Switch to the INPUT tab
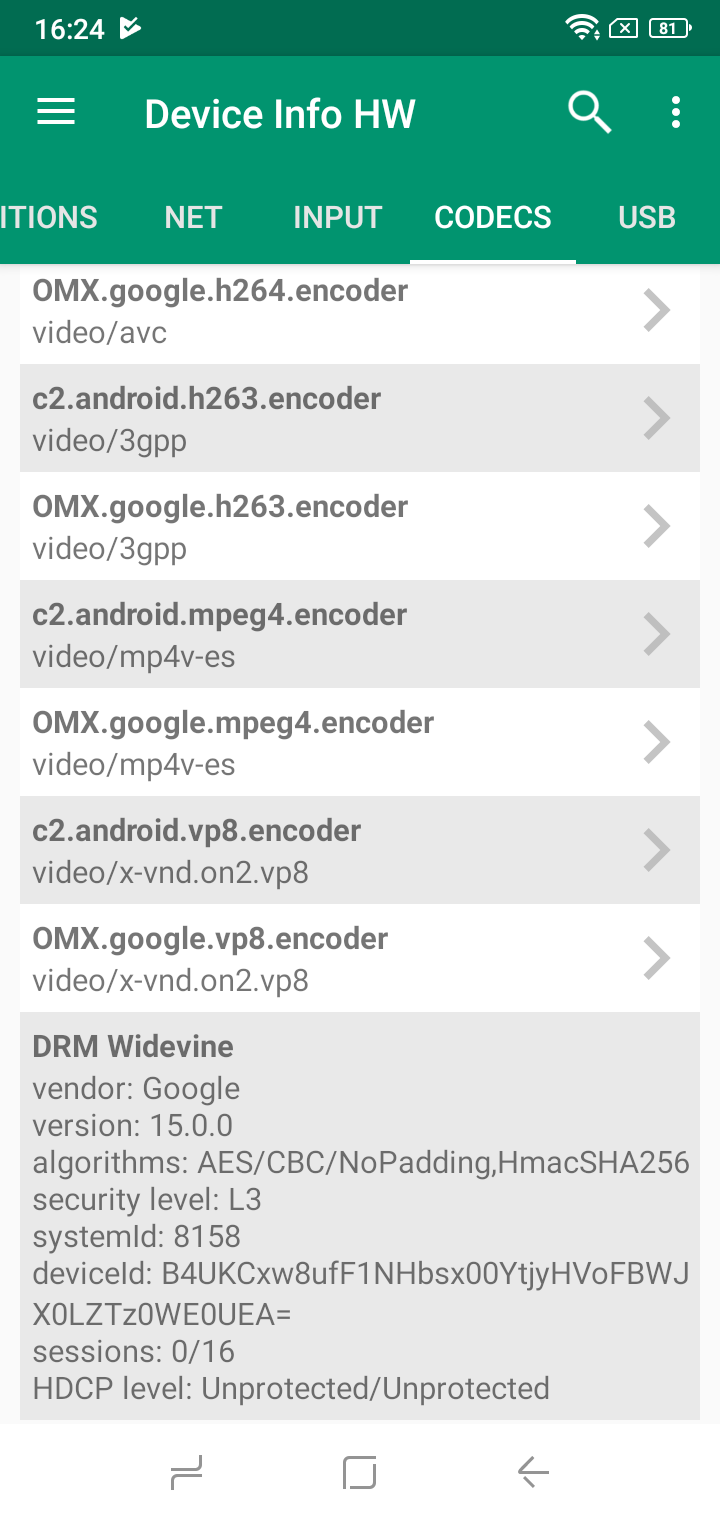 point(337,217)
